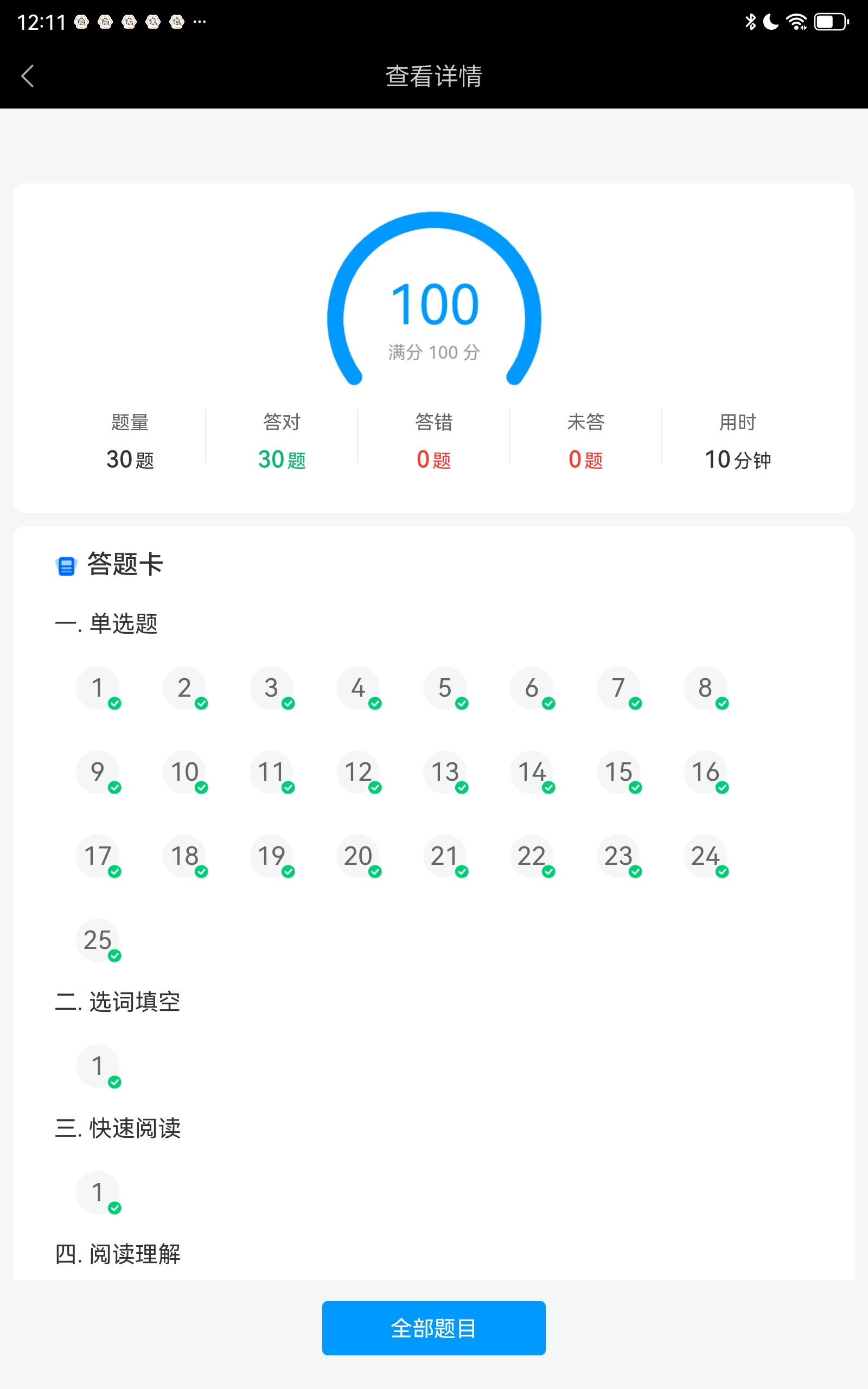Viewport: 868px width, 1389px height.
Task: Jump to single-choice question 25
Action: click(x=98, y=940)
